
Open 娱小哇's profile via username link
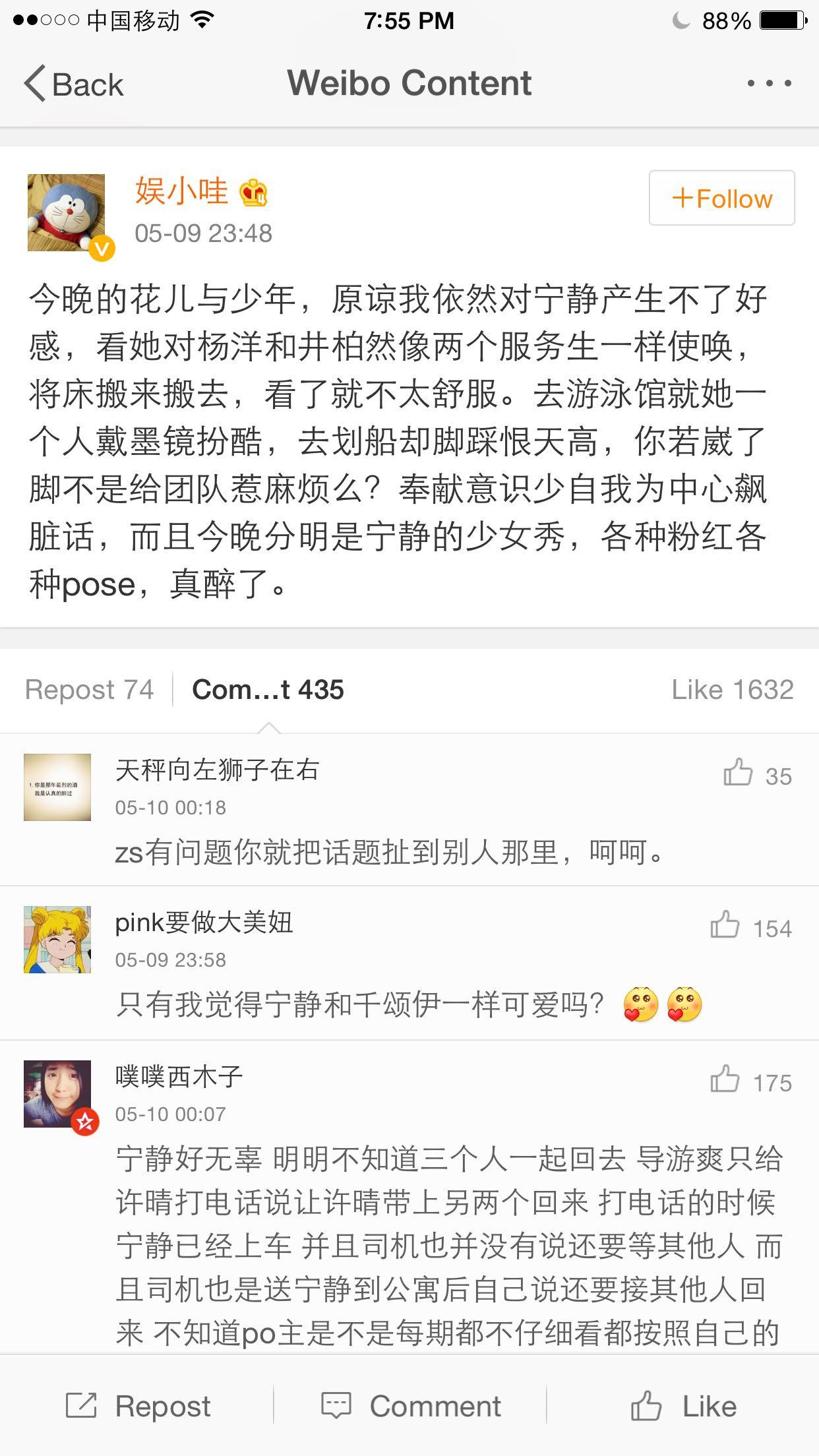[182, 191]
